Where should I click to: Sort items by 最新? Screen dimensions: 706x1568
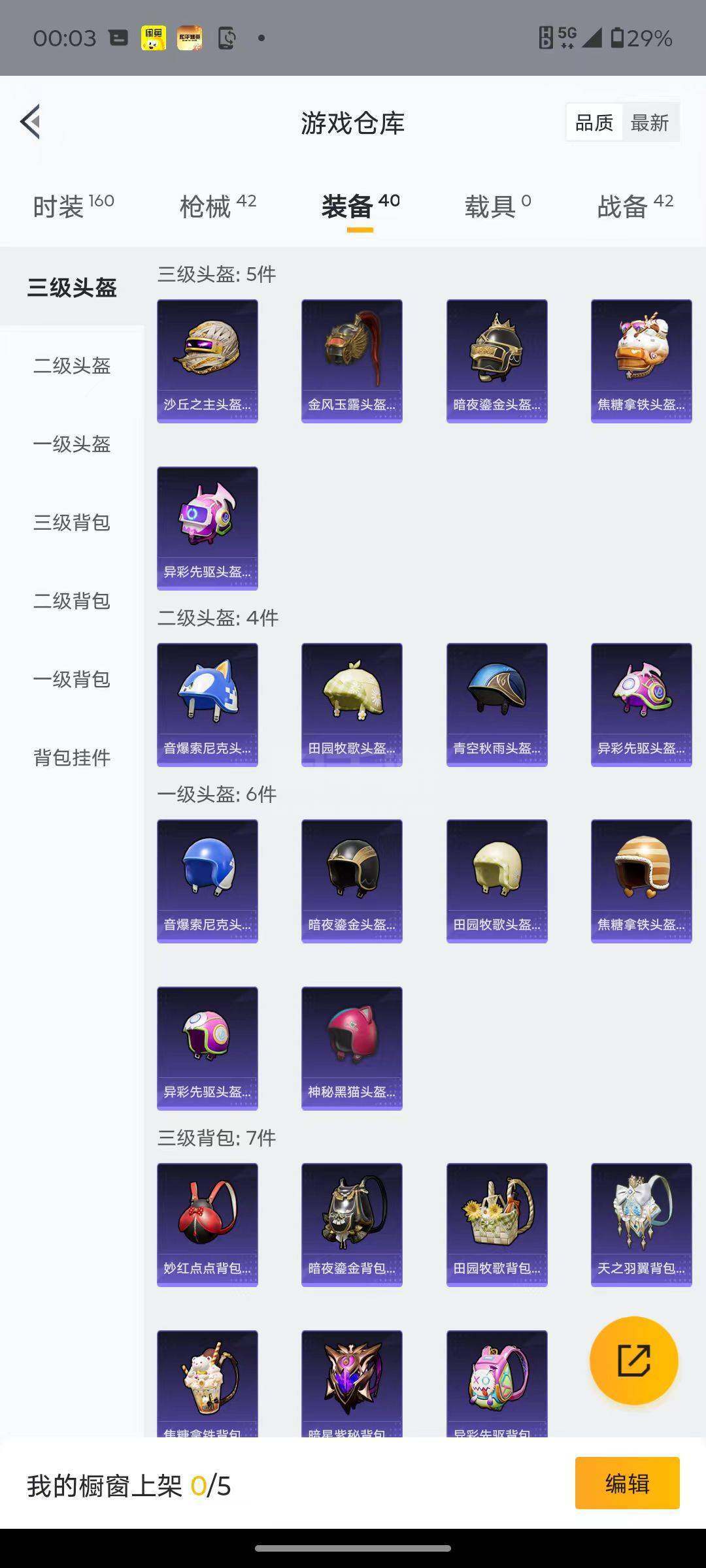pyautogui.click(x=649, y=123)
